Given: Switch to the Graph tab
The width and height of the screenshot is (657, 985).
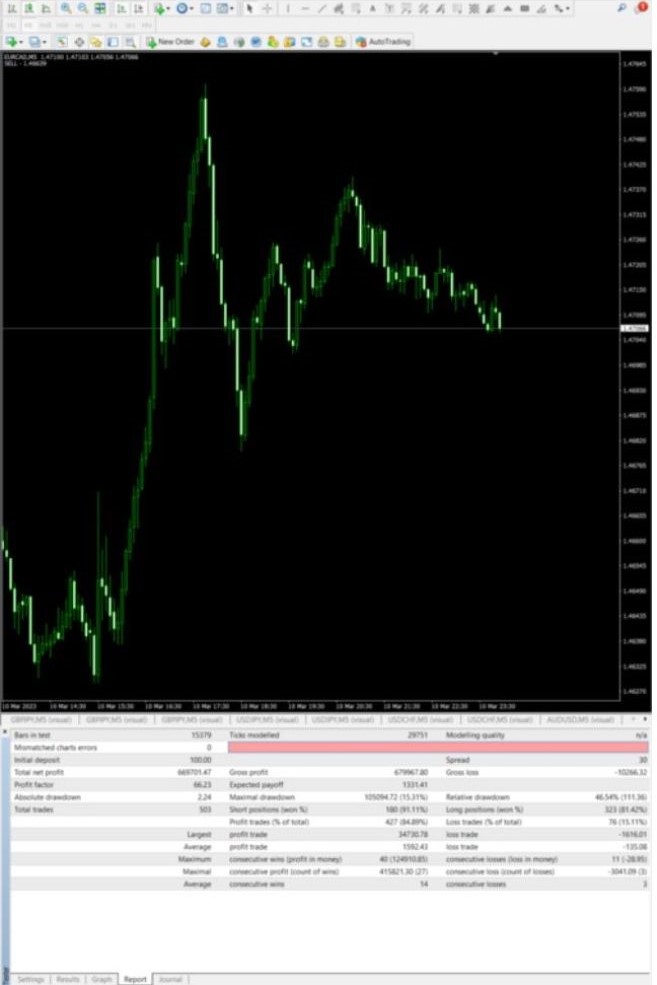Looking at the screenshot, I should pyautogui.click(x=102, y=979).
